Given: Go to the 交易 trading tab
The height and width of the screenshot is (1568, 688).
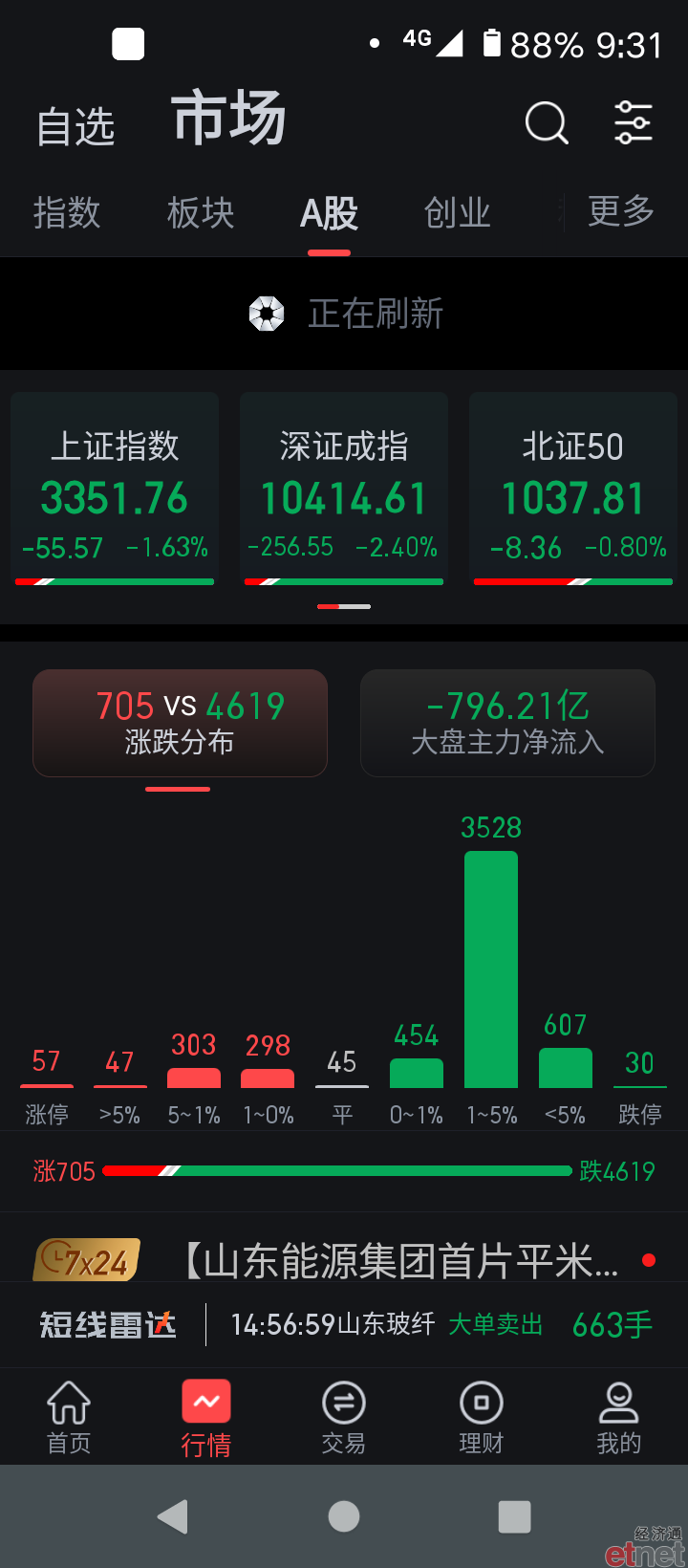Looking at the screenshot, I should (x=344, y=1417).
